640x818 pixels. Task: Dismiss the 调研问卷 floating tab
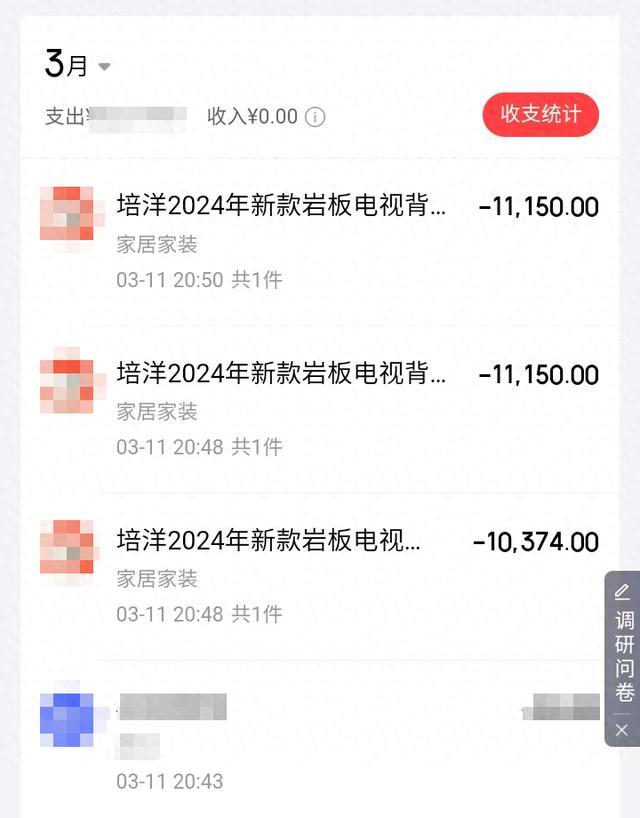tap(622, 730)
